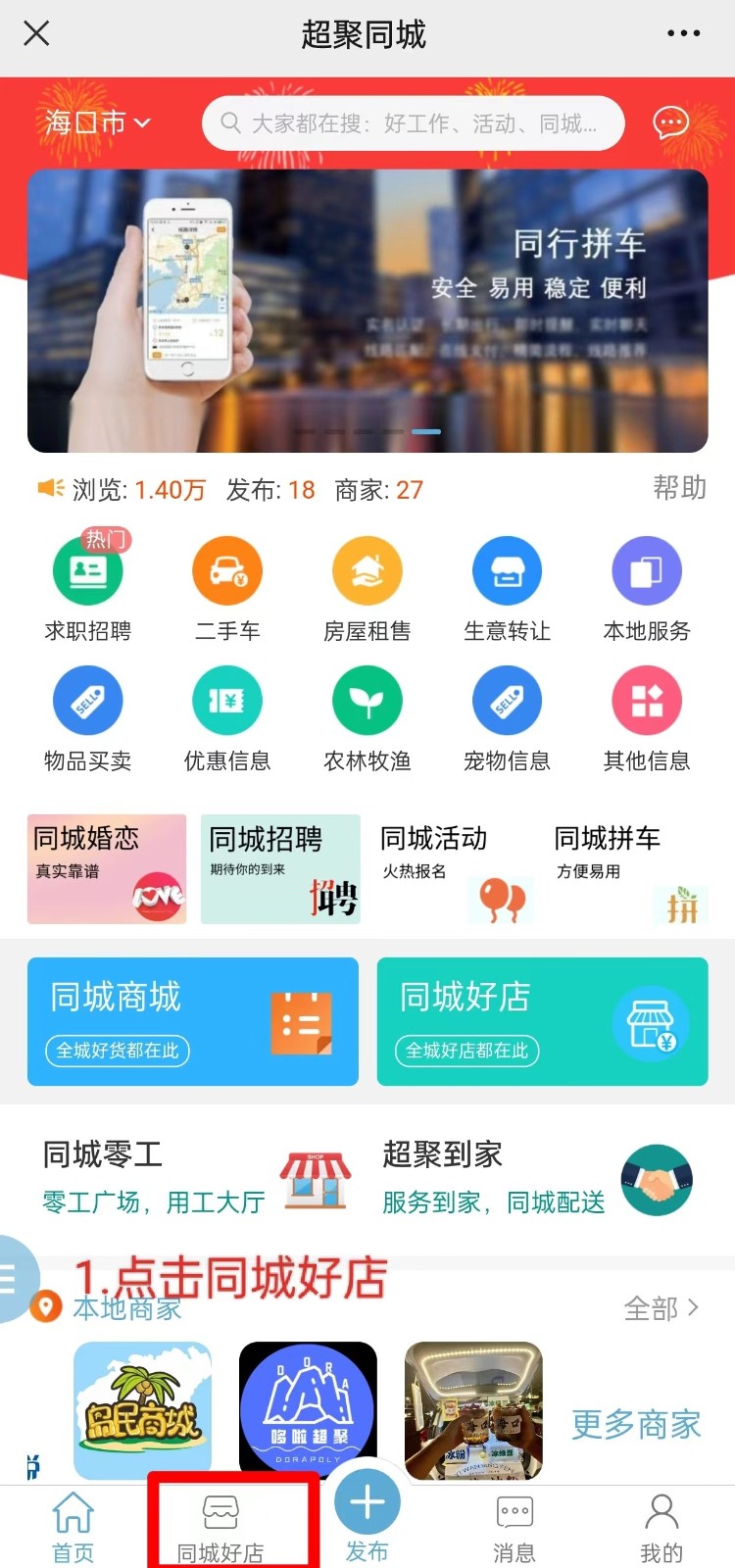View the 同城活动 card
The width and height of the screenshot is (735, 1568).
coord(455,868)
